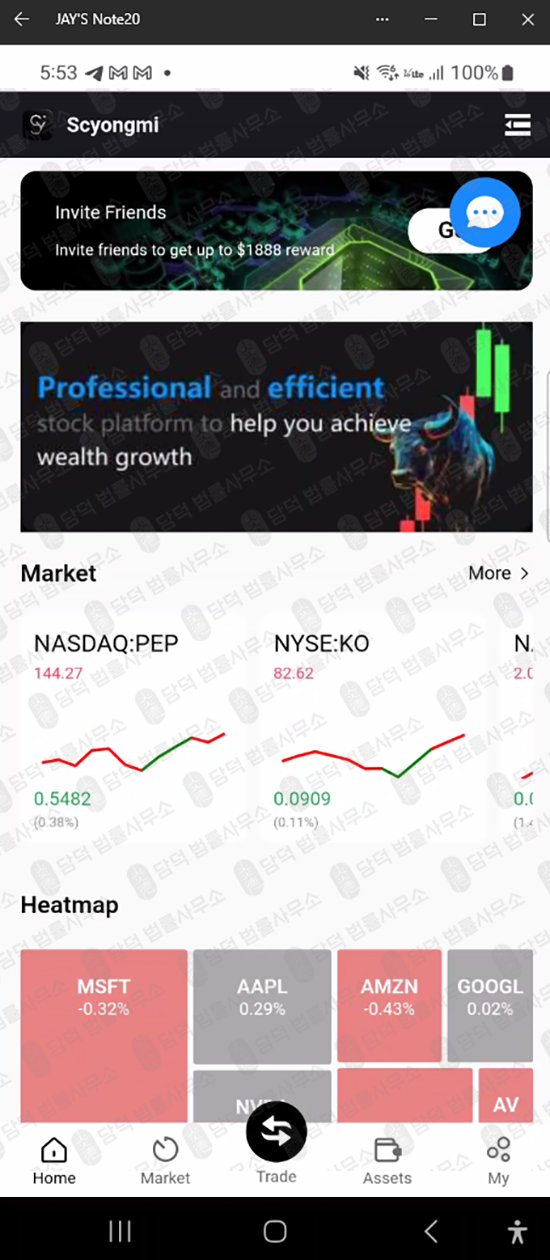Open the Trade tab

276,1145
